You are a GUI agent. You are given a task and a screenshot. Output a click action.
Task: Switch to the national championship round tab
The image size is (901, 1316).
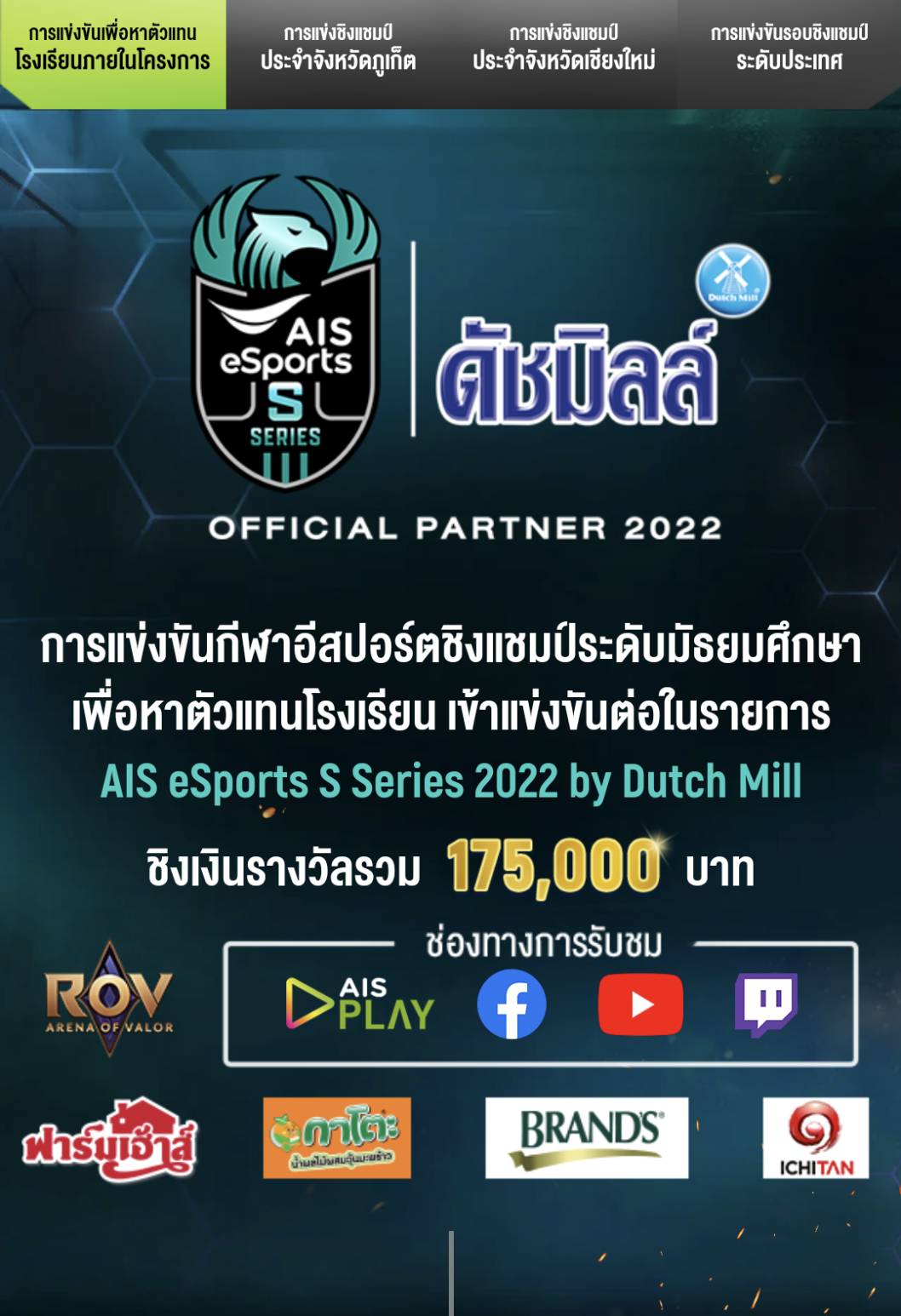pyautogui.click(x=789, y=49)
